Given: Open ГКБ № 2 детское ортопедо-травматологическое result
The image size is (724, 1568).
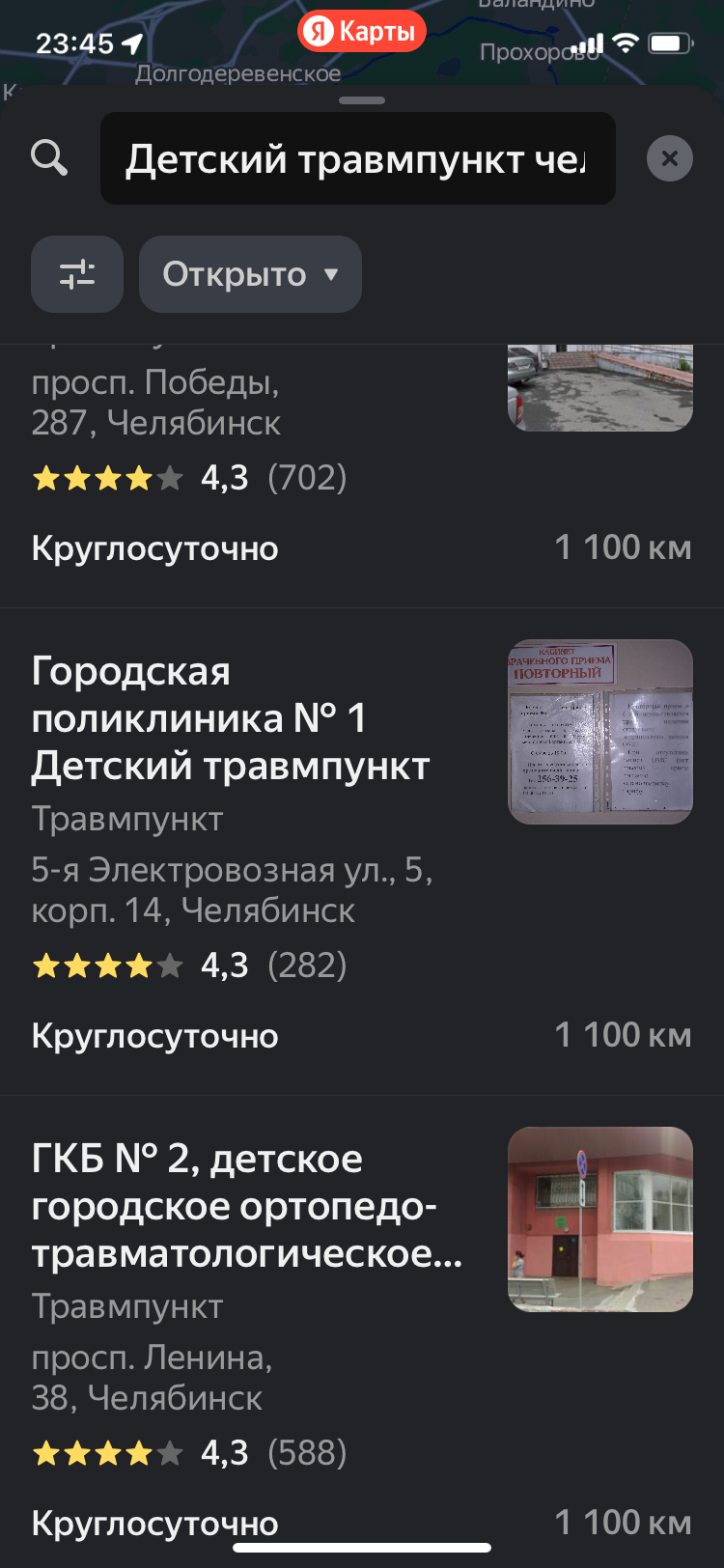Looking at the screenshot, I should pos(246,1206).
